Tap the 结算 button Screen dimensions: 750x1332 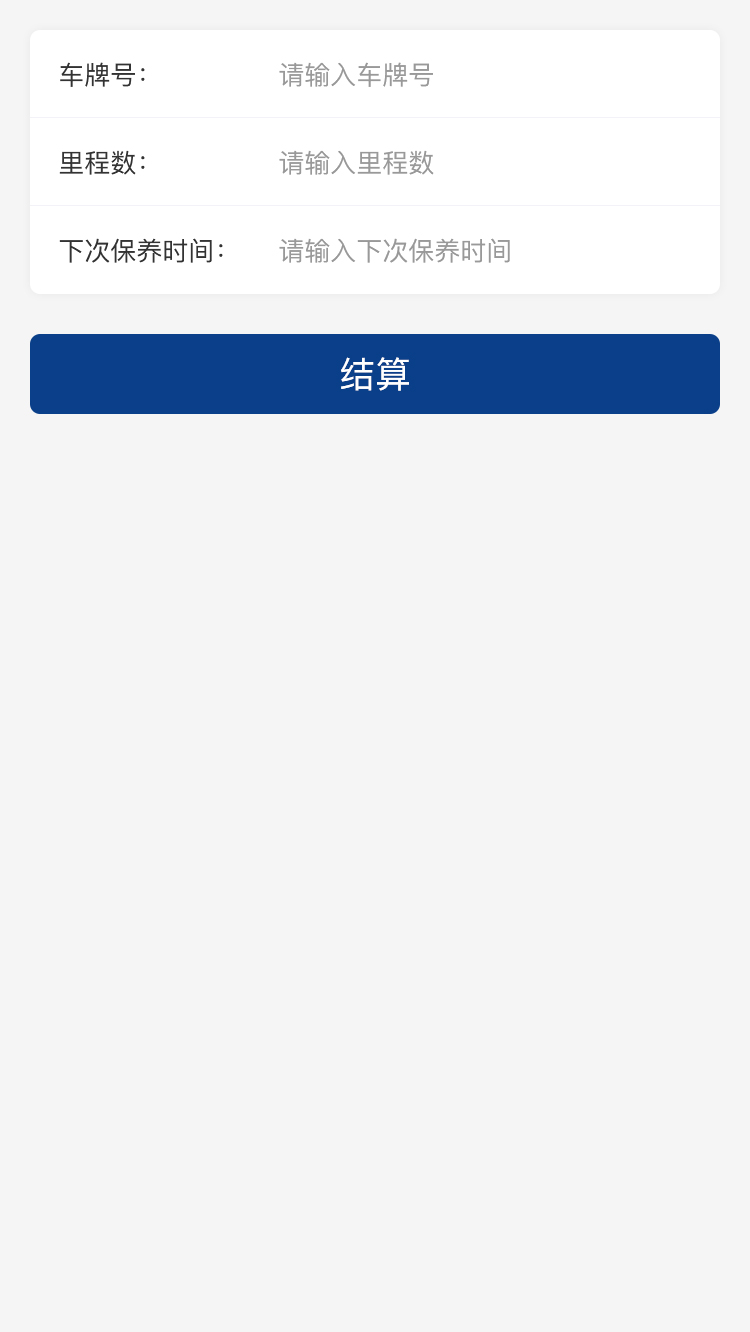375,374
